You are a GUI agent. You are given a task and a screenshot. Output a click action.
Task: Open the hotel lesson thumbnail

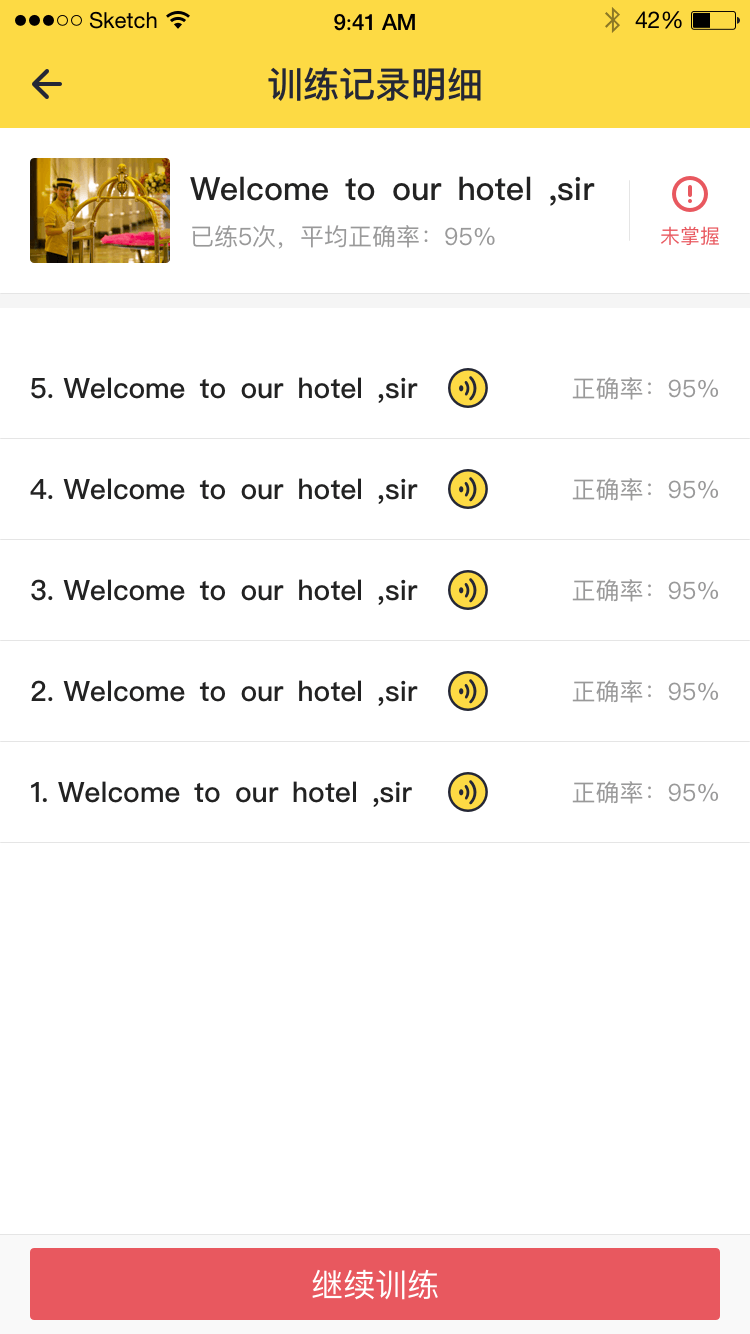coord(100,211)
